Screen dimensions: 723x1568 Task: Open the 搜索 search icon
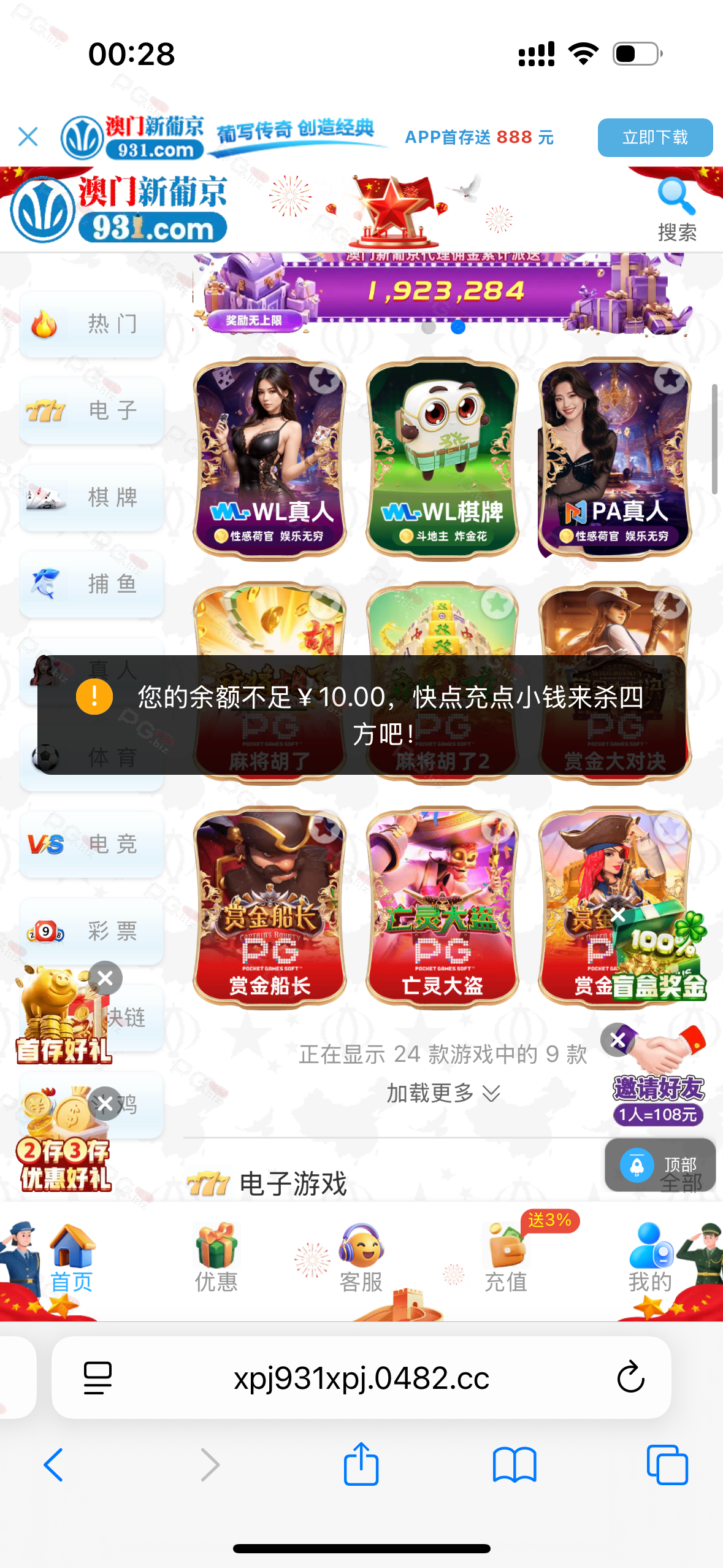(676, 209)
